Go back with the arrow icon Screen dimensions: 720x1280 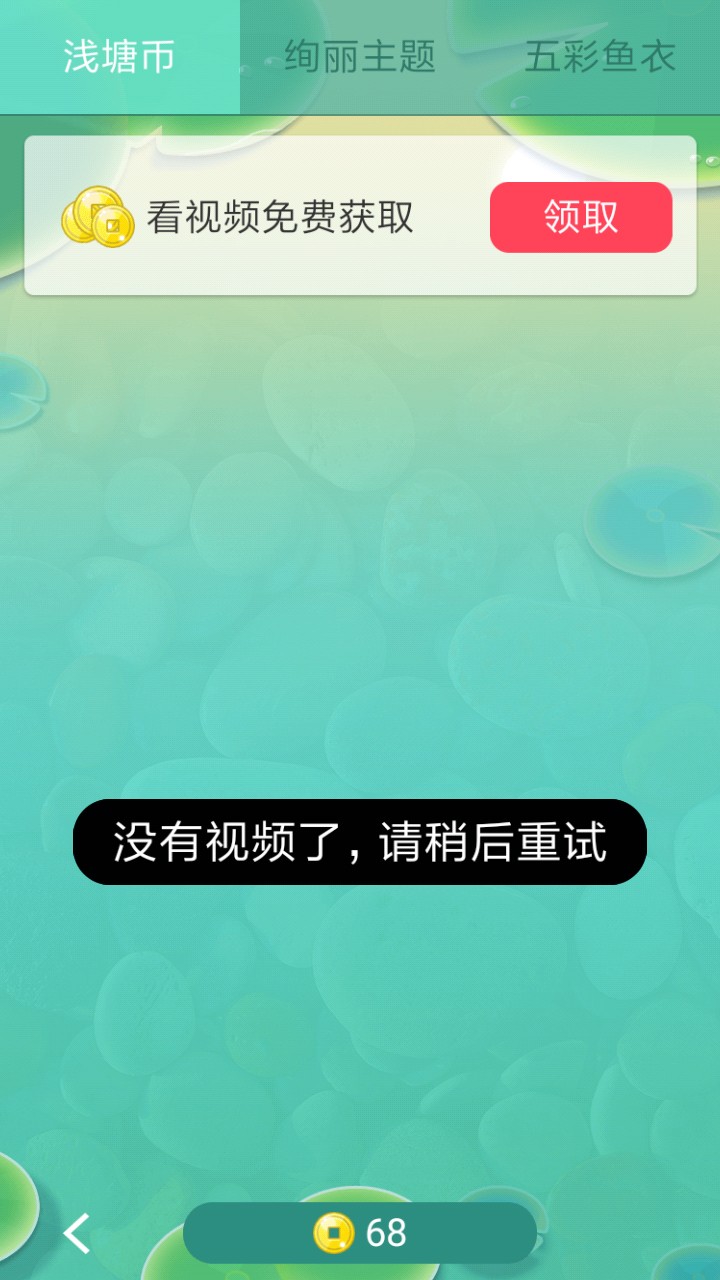77,1233
